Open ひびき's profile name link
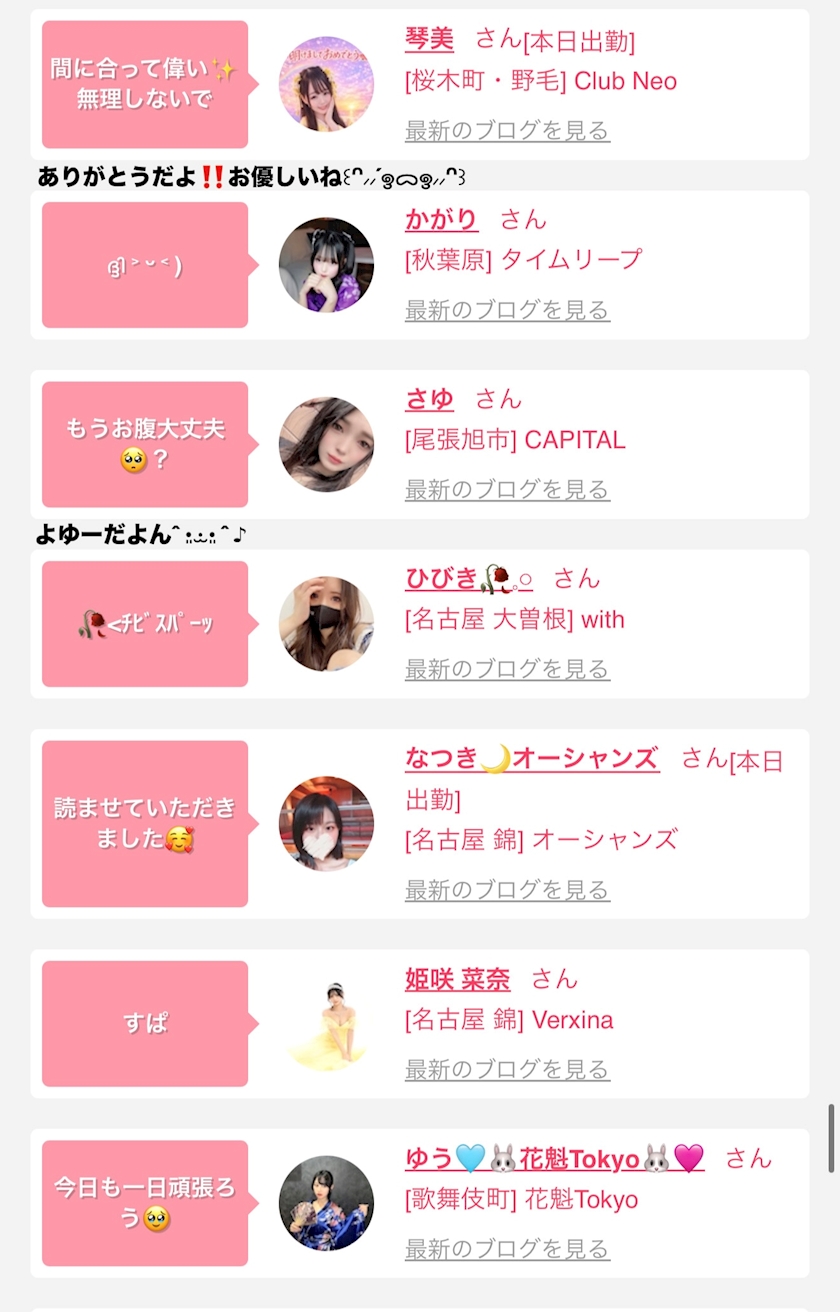840x1312 pixels. [469, 578]
